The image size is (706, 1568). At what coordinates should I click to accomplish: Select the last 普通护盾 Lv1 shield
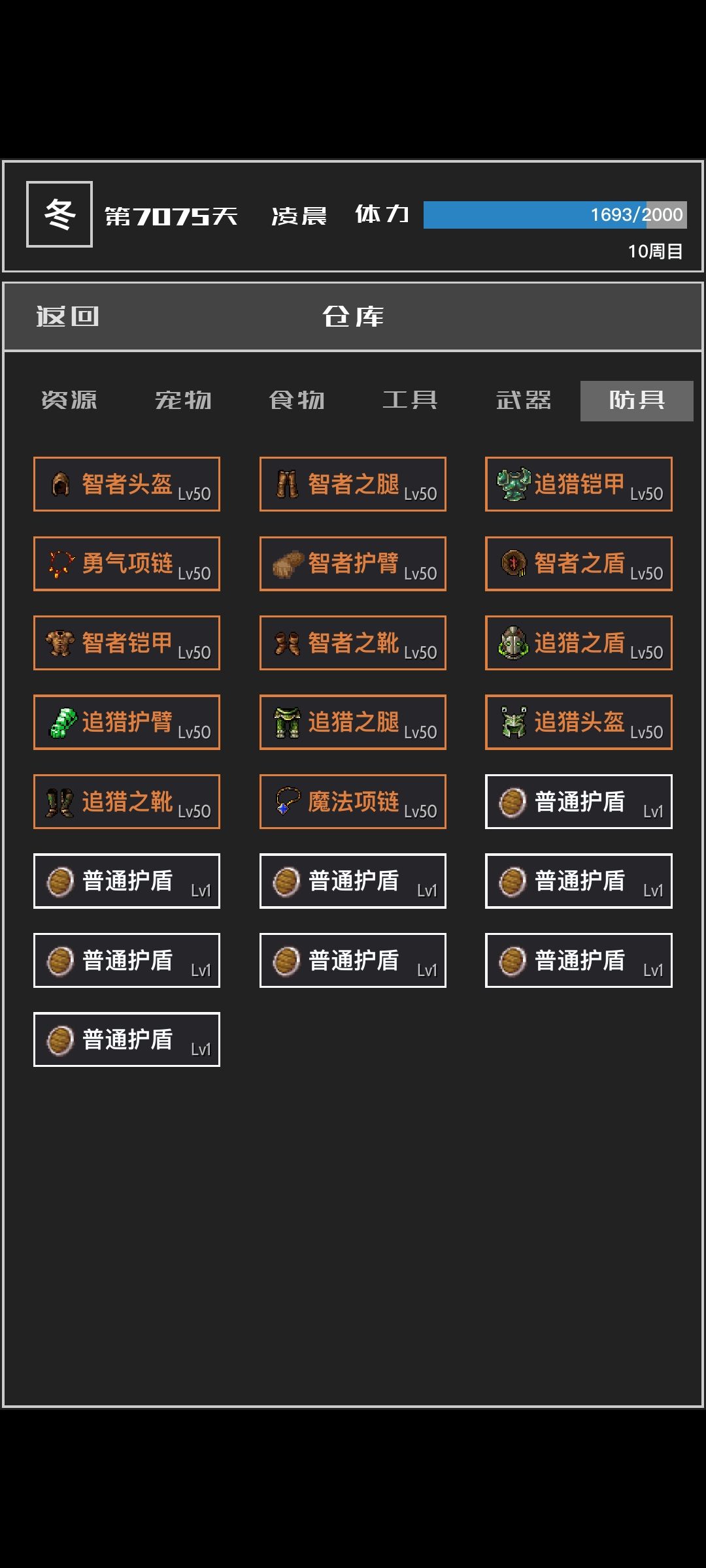click(x=126, y=1039)
